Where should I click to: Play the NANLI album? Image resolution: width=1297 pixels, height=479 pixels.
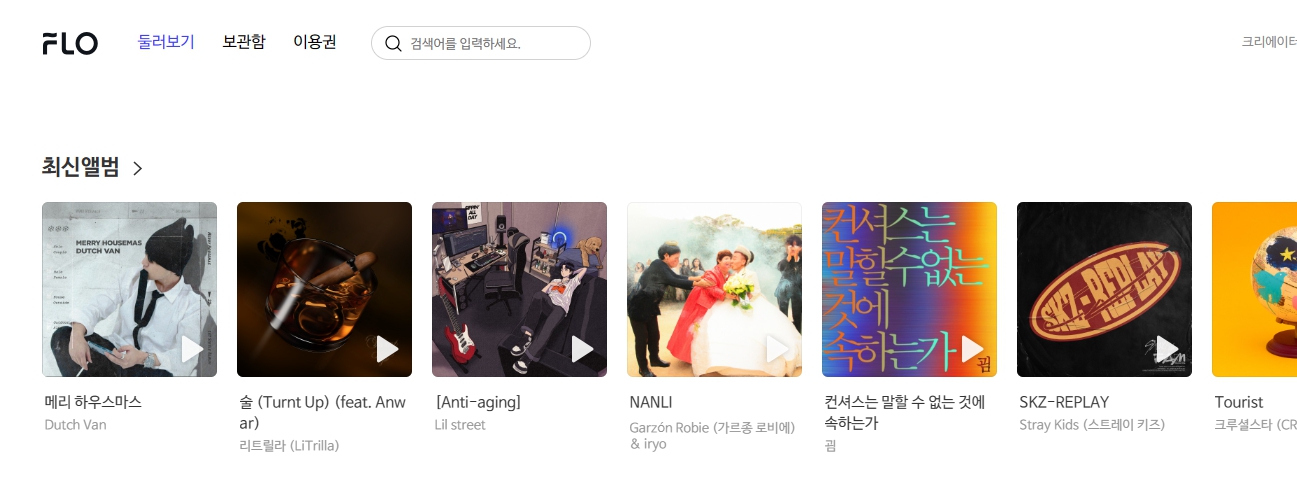click(x=777, y=349)
